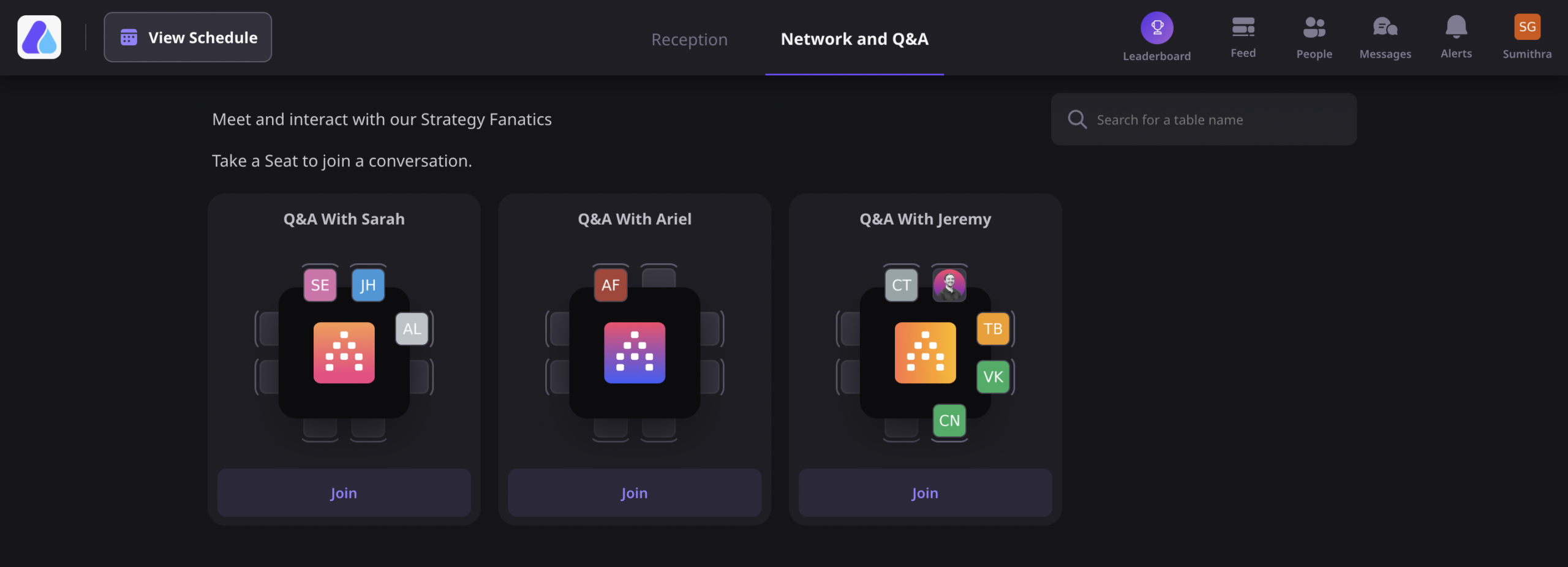1568x567 pixels.
Task: Open Messages
Action: point(1385,37)
